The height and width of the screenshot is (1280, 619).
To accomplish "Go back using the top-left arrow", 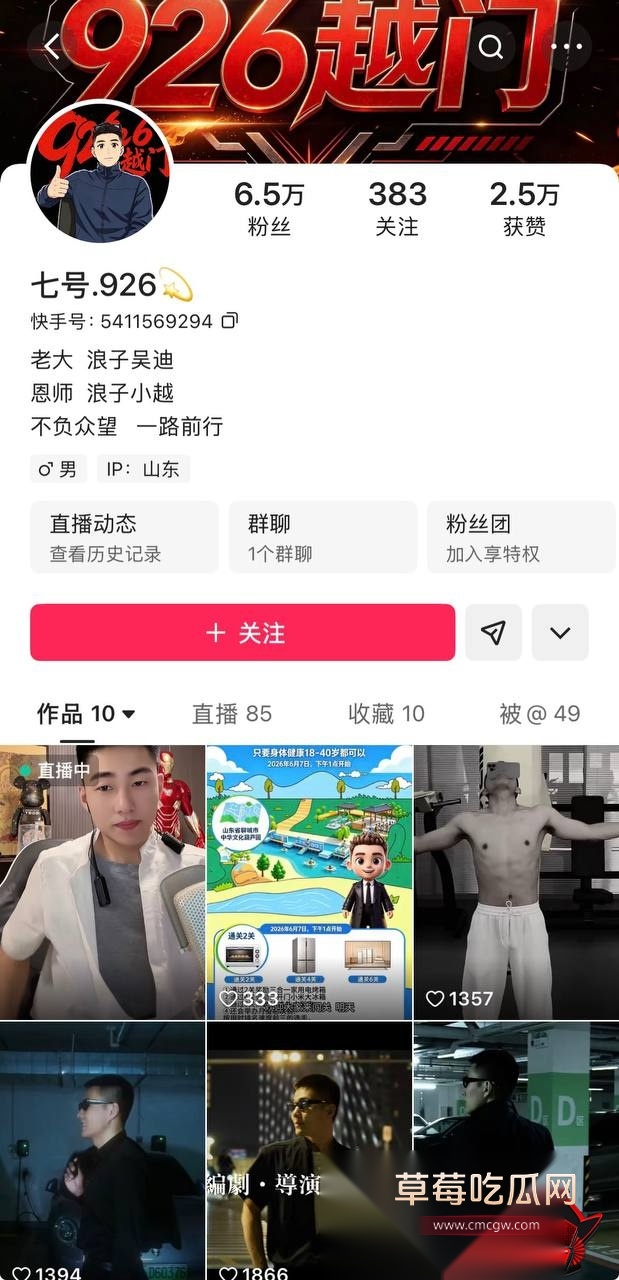I will (x=52, y=47).
